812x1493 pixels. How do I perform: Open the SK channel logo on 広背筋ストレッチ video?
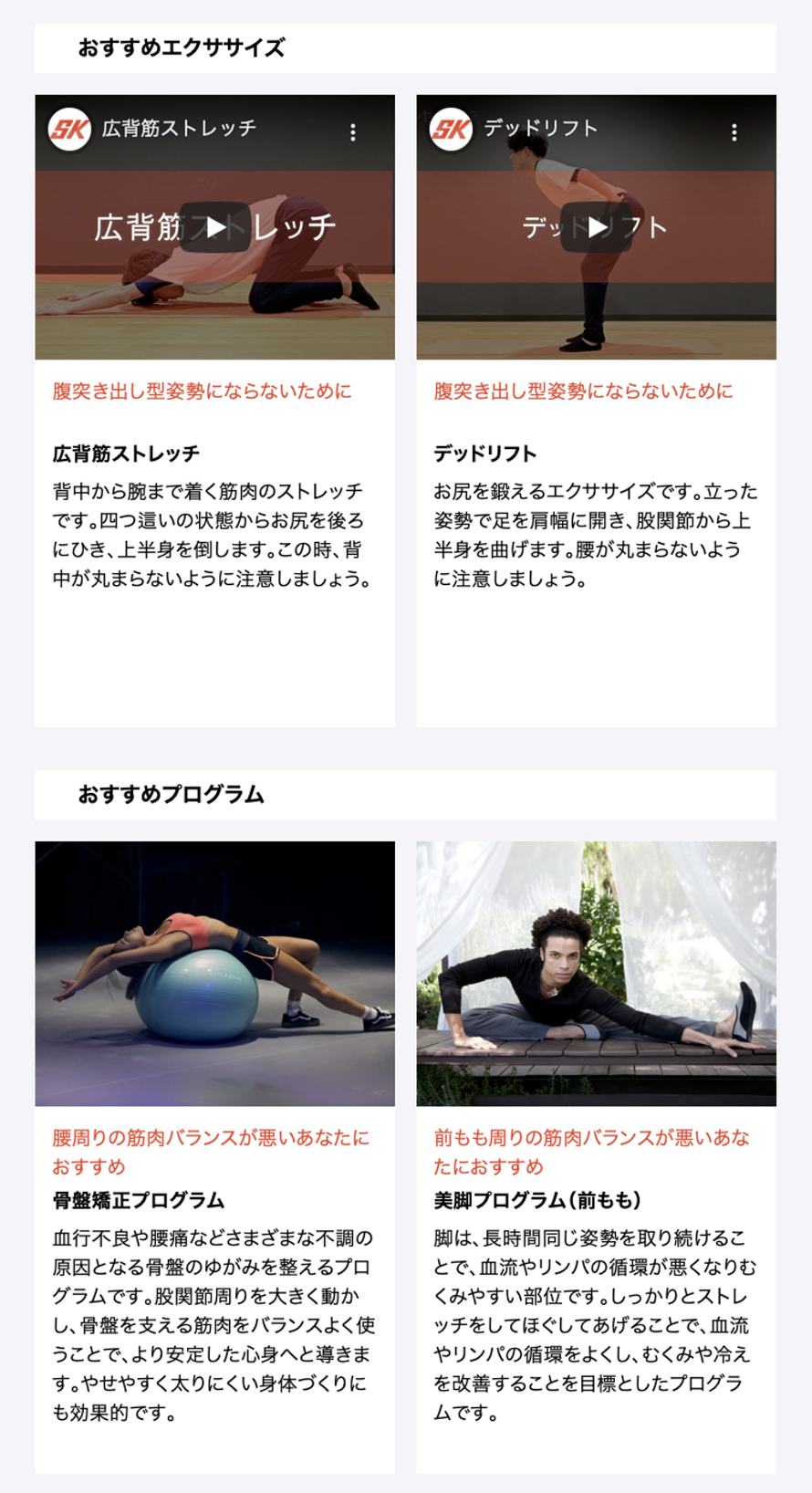(69, 130)
